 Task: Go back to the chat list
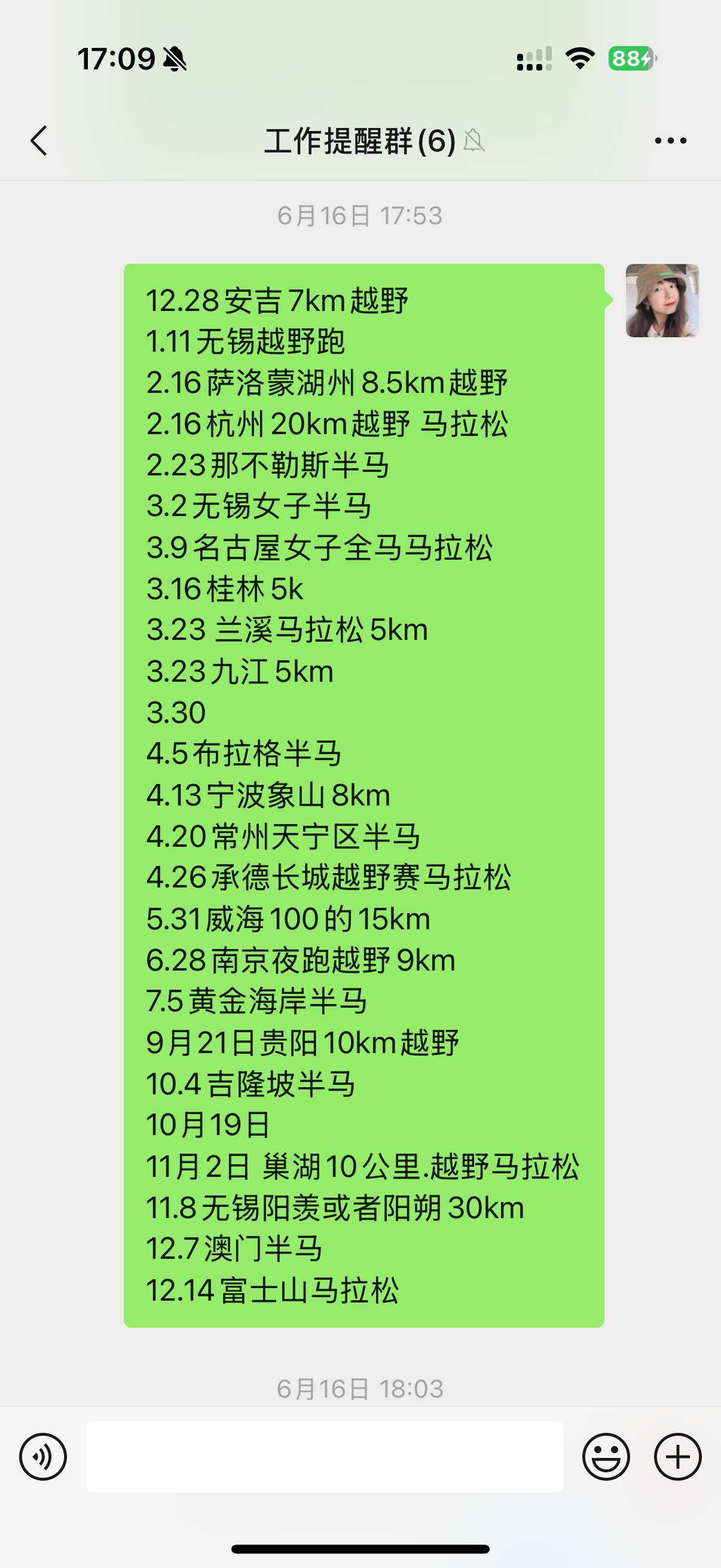39,141
